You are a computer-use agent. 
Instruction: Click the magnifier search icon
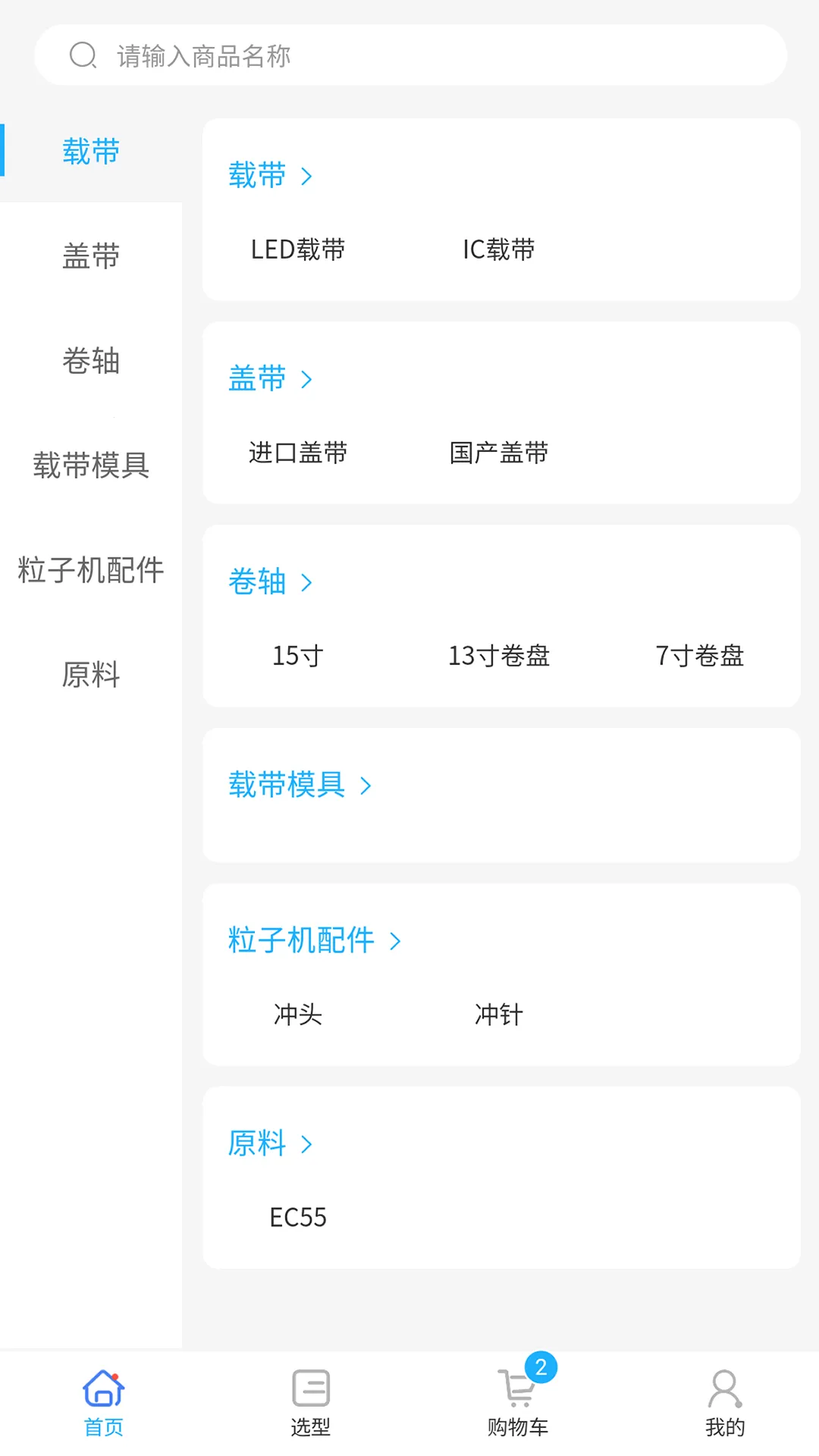coord(82,55)
